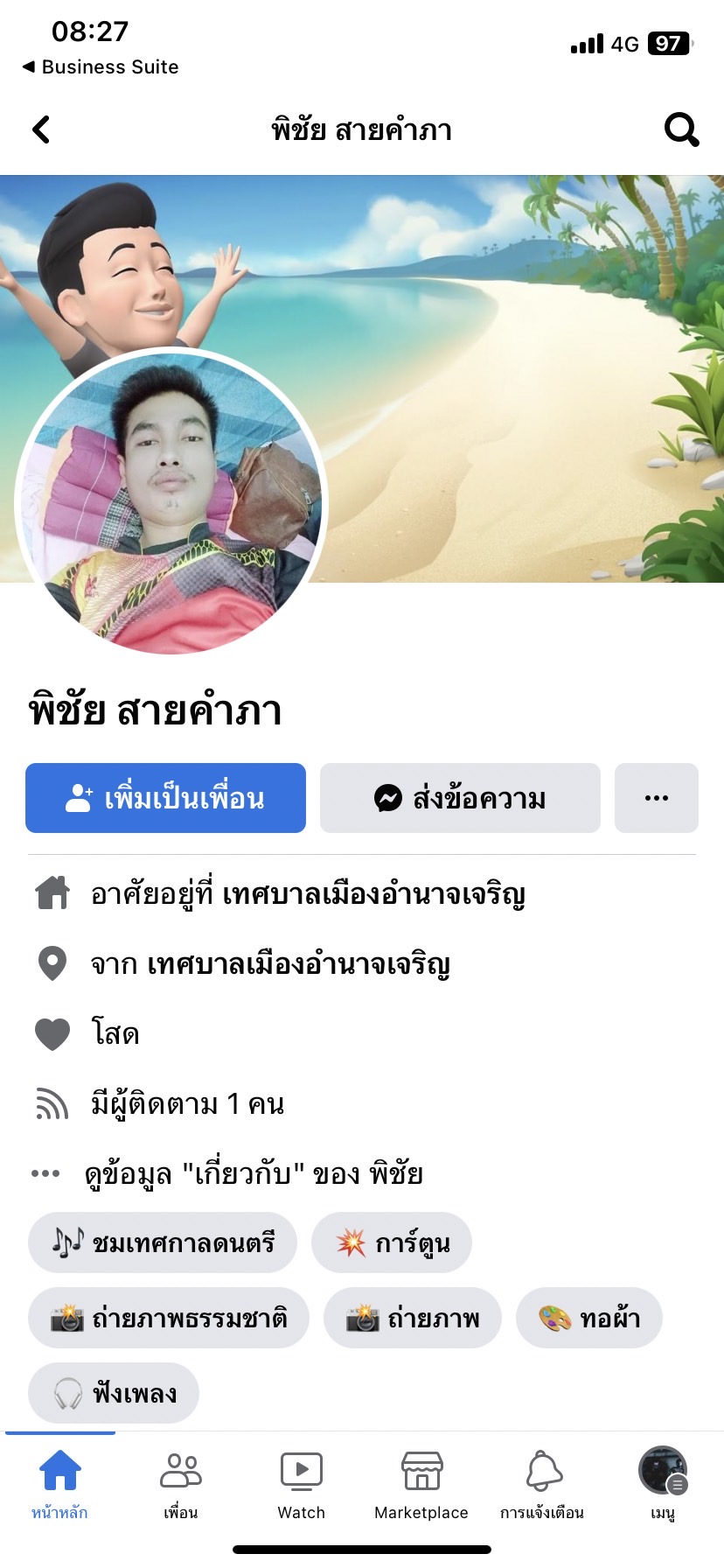View the circular profile picture
Viewport: 724px width, 1568px height.
171,503
